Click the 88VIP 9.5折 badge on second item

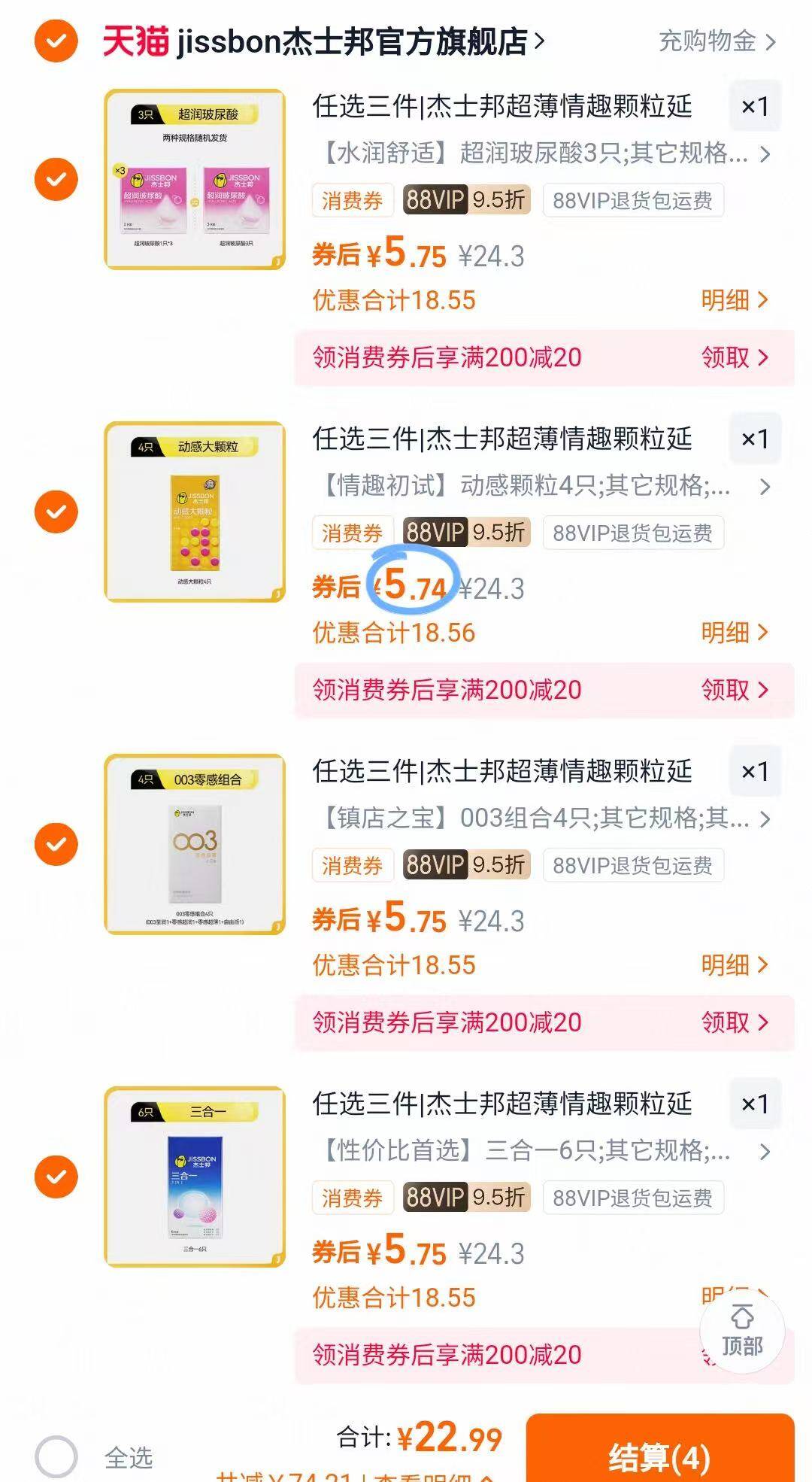tap(467, 532)
